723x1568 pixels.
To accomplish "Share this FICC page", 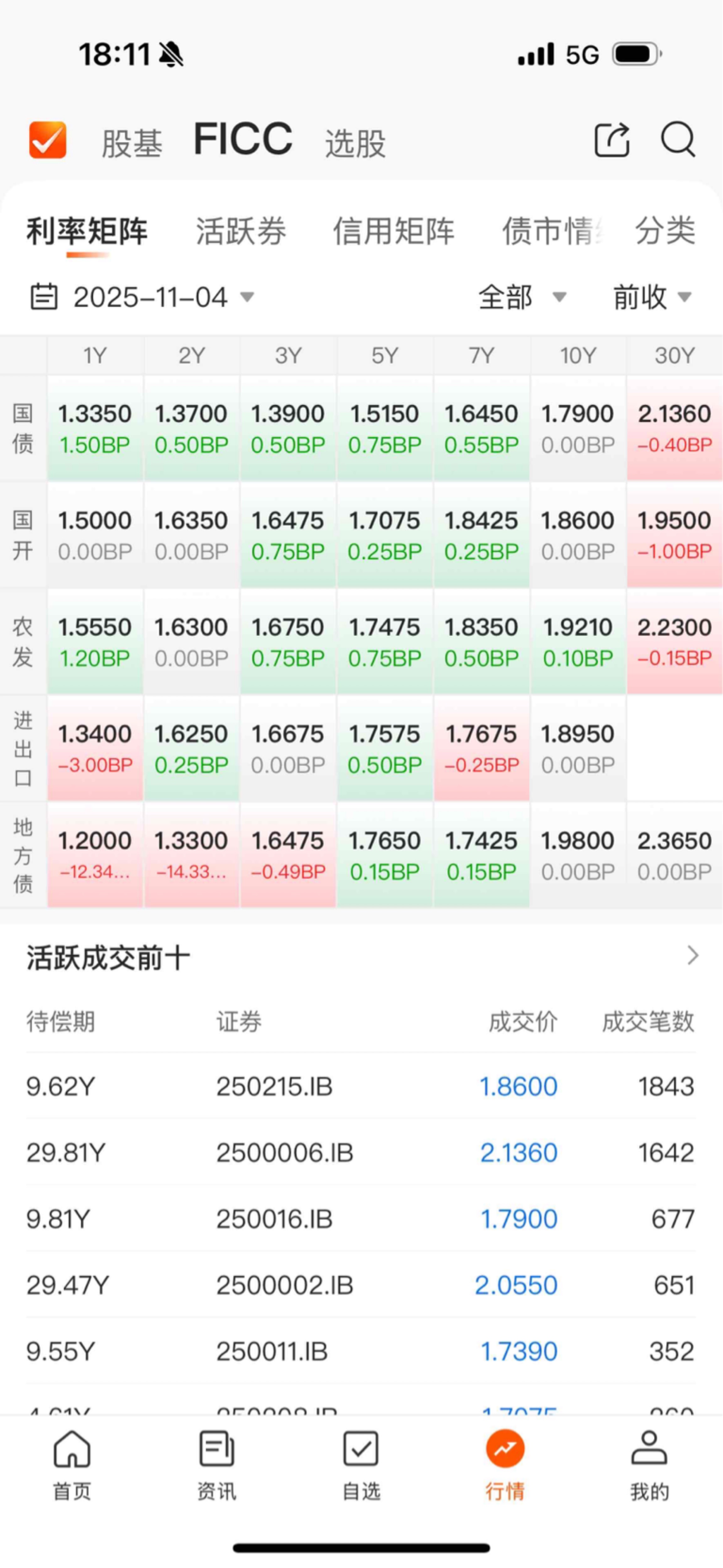I will click(x=611, y=140).
